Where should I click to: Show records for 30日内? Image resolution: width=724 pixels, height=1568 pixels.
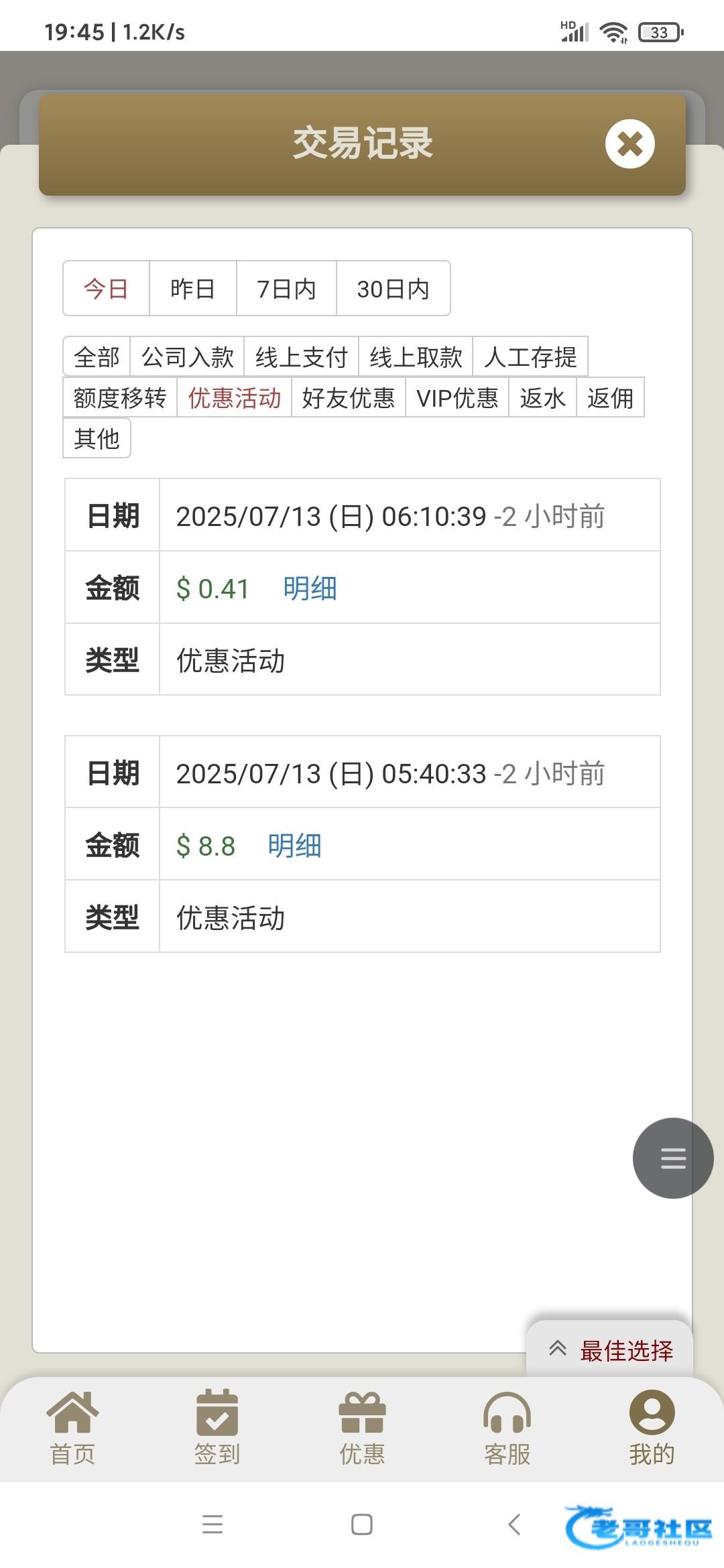point(393,289)
